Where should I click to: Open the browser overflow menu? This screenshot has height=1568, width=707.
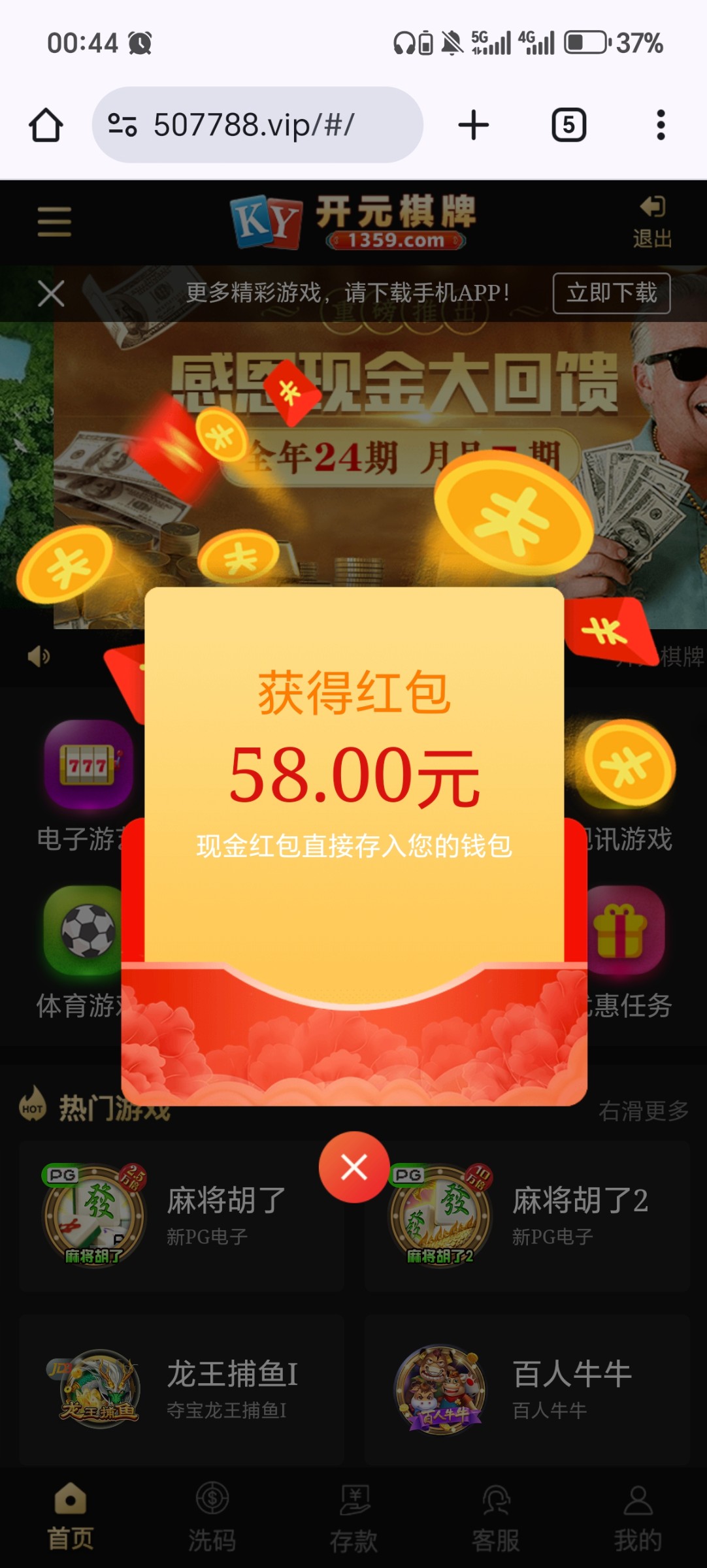coord(661,125)
